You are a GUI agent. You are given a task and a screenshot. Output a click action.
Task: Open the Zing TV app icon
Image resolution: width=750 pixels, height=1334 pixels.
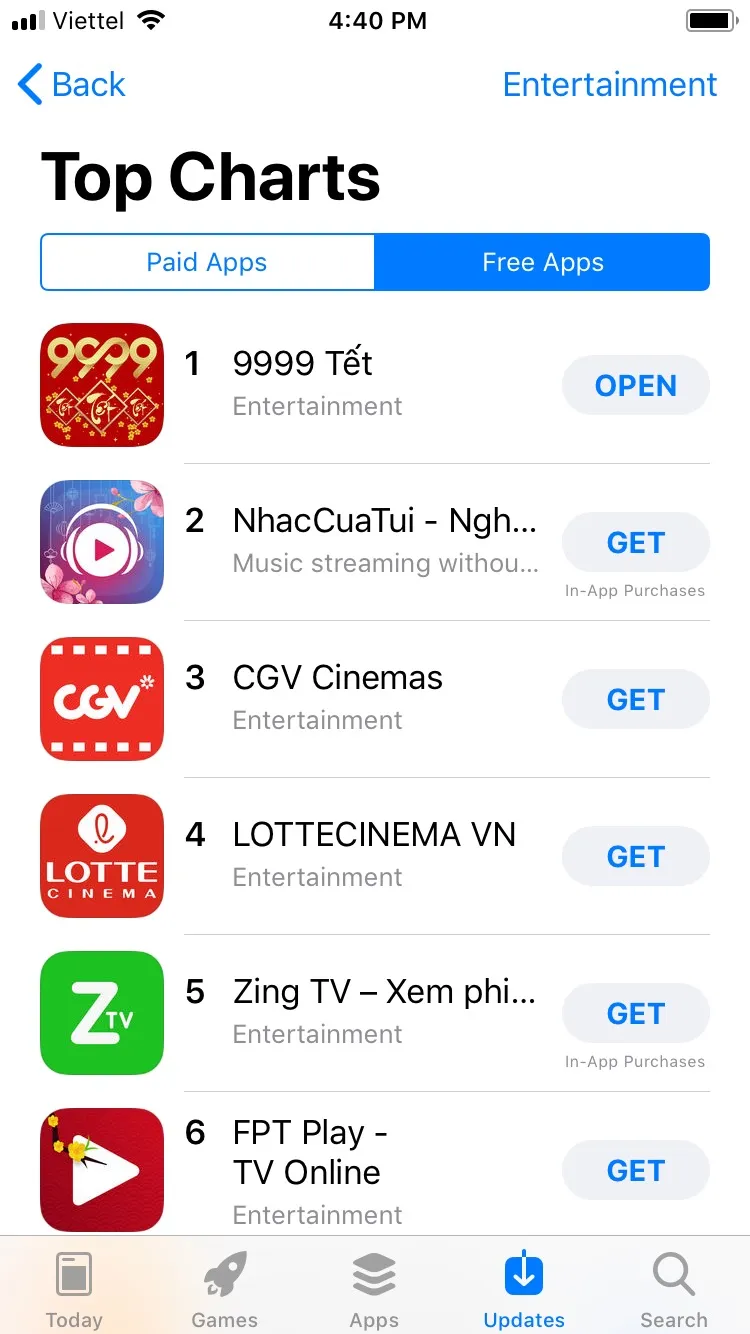(x=101, y=1012)
